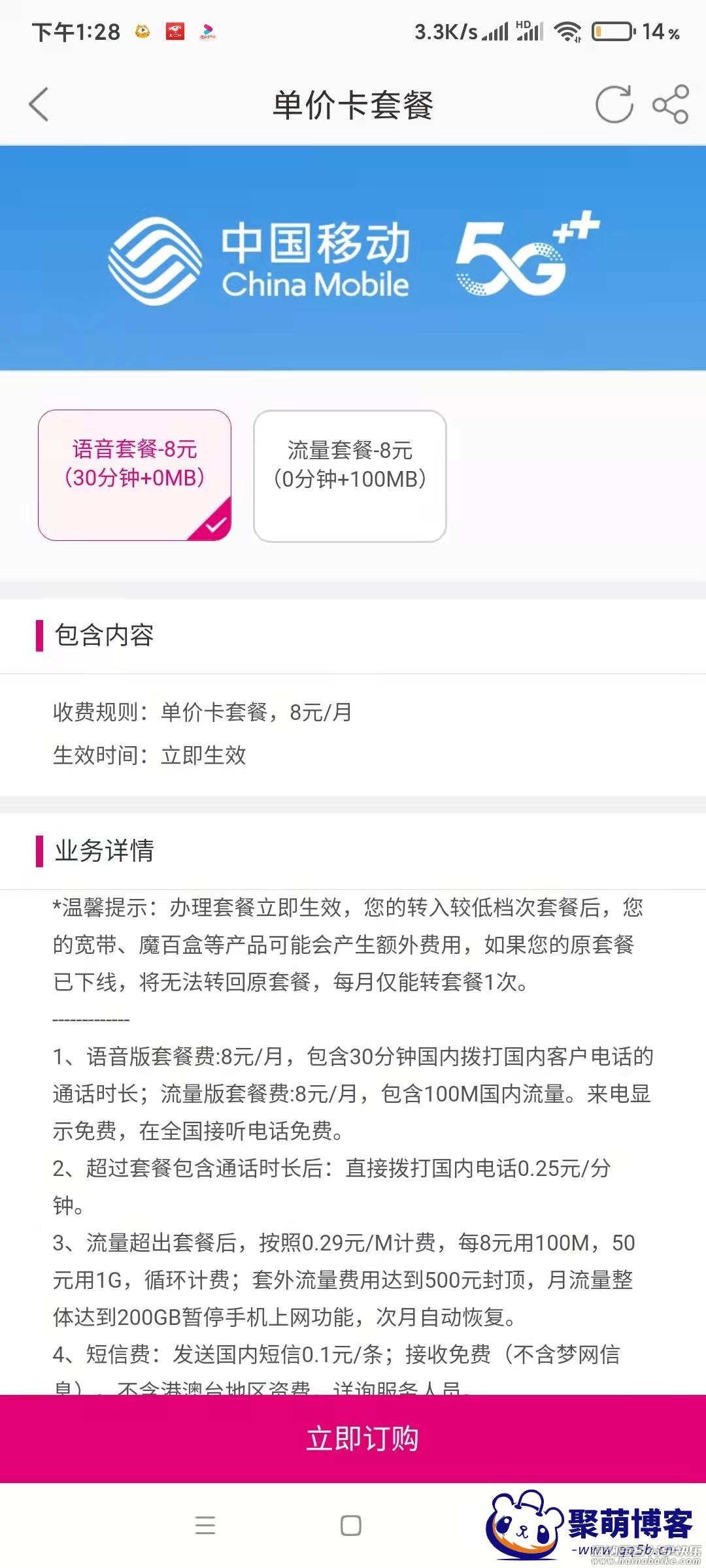Refresh the page

(614, 105)
